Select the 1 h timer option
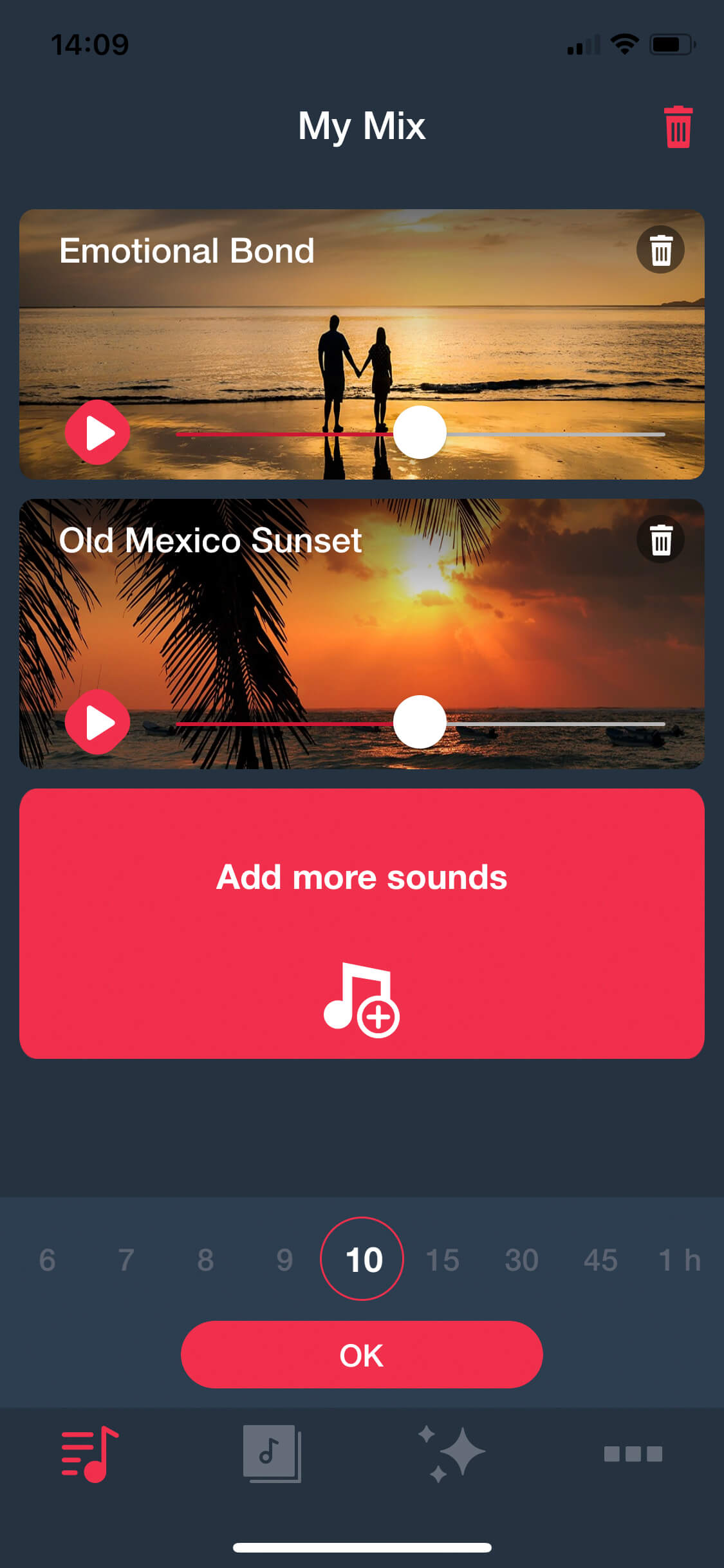The image size is (724, 1568). coord(679,1260)
